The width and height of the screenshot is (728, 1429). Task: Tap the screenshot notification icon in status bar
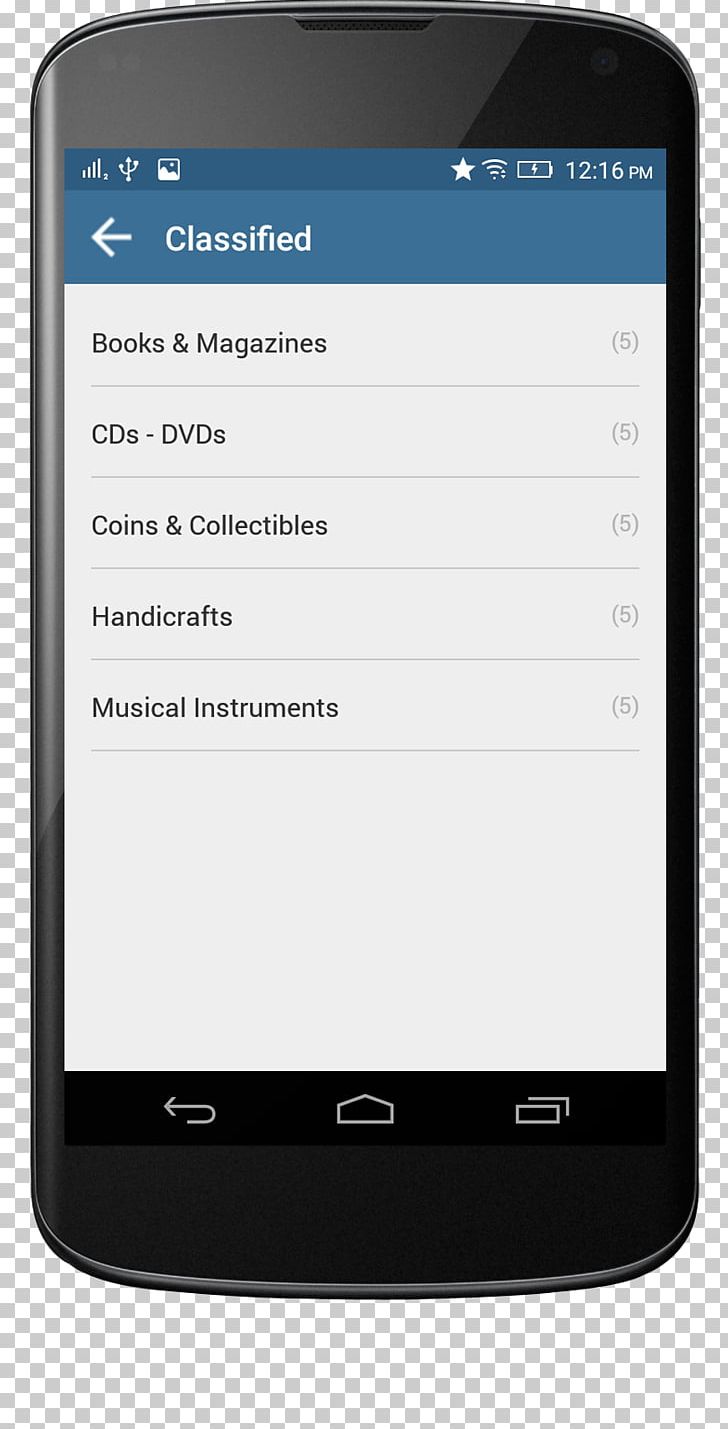[x=170, y=169]
